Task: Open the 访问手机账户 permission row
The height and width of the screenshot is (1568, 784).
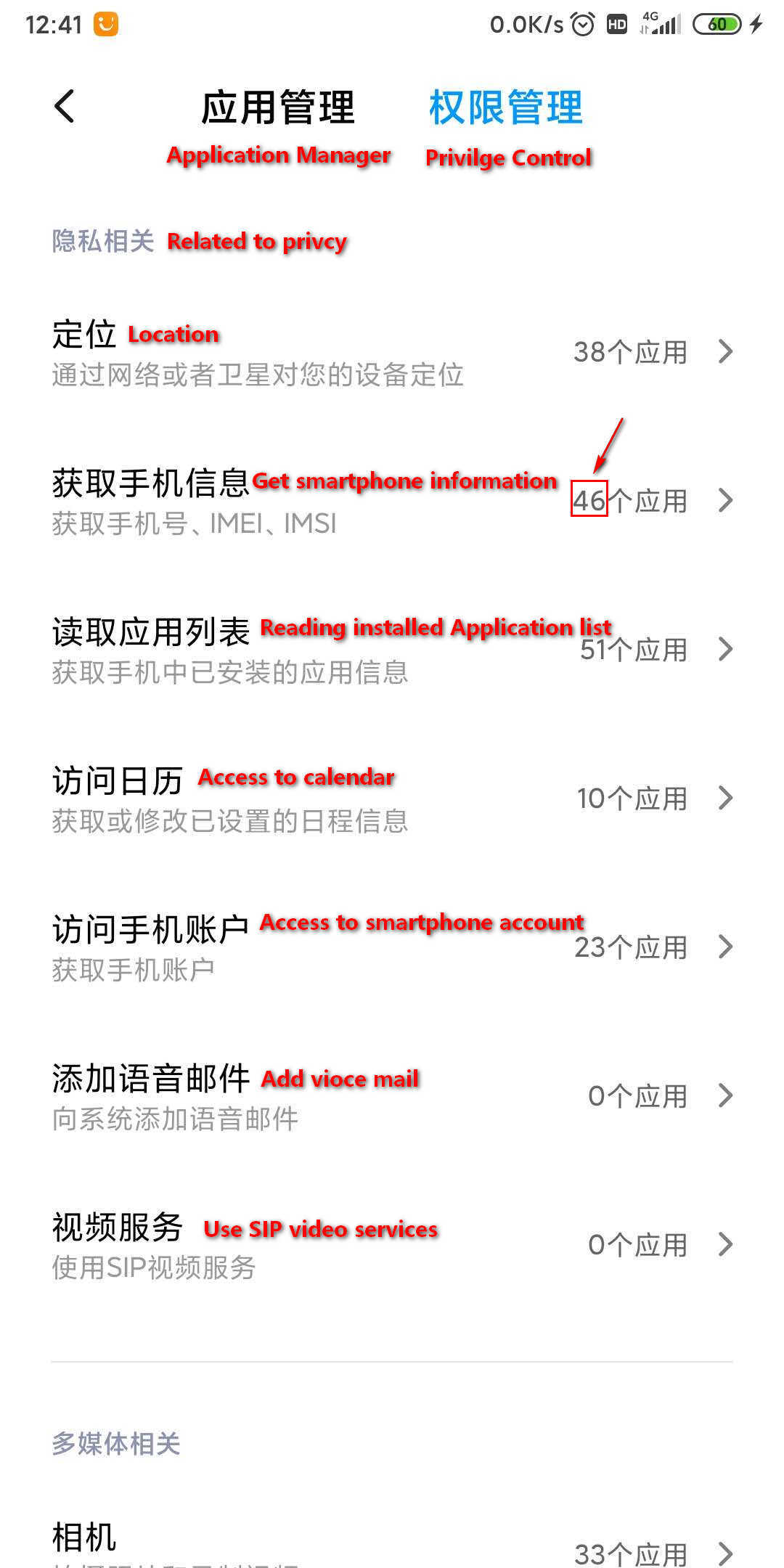Action: point(392,947)
